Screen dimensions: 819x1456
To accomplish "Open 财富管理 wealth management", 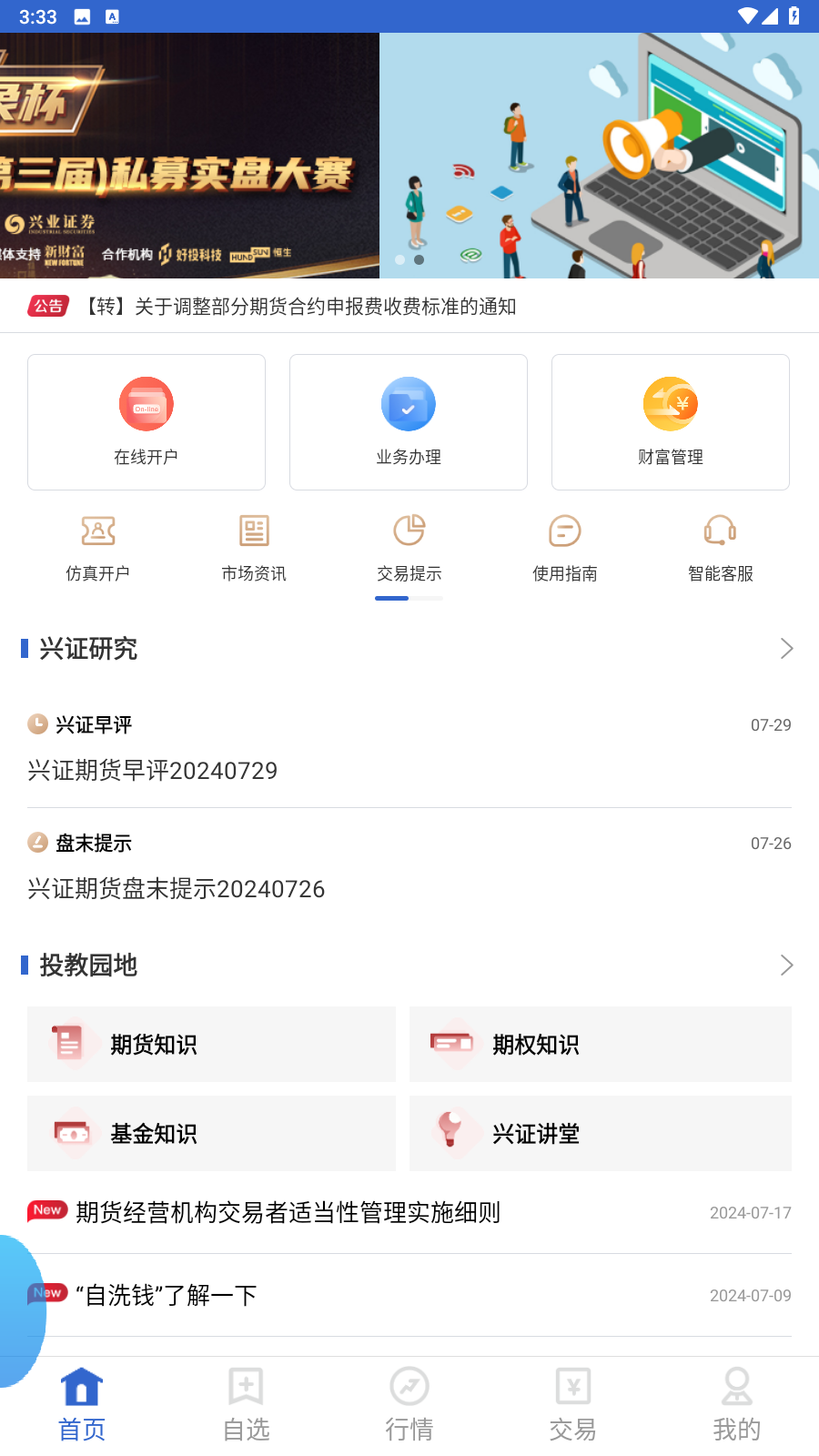I will tap(670, 421).
